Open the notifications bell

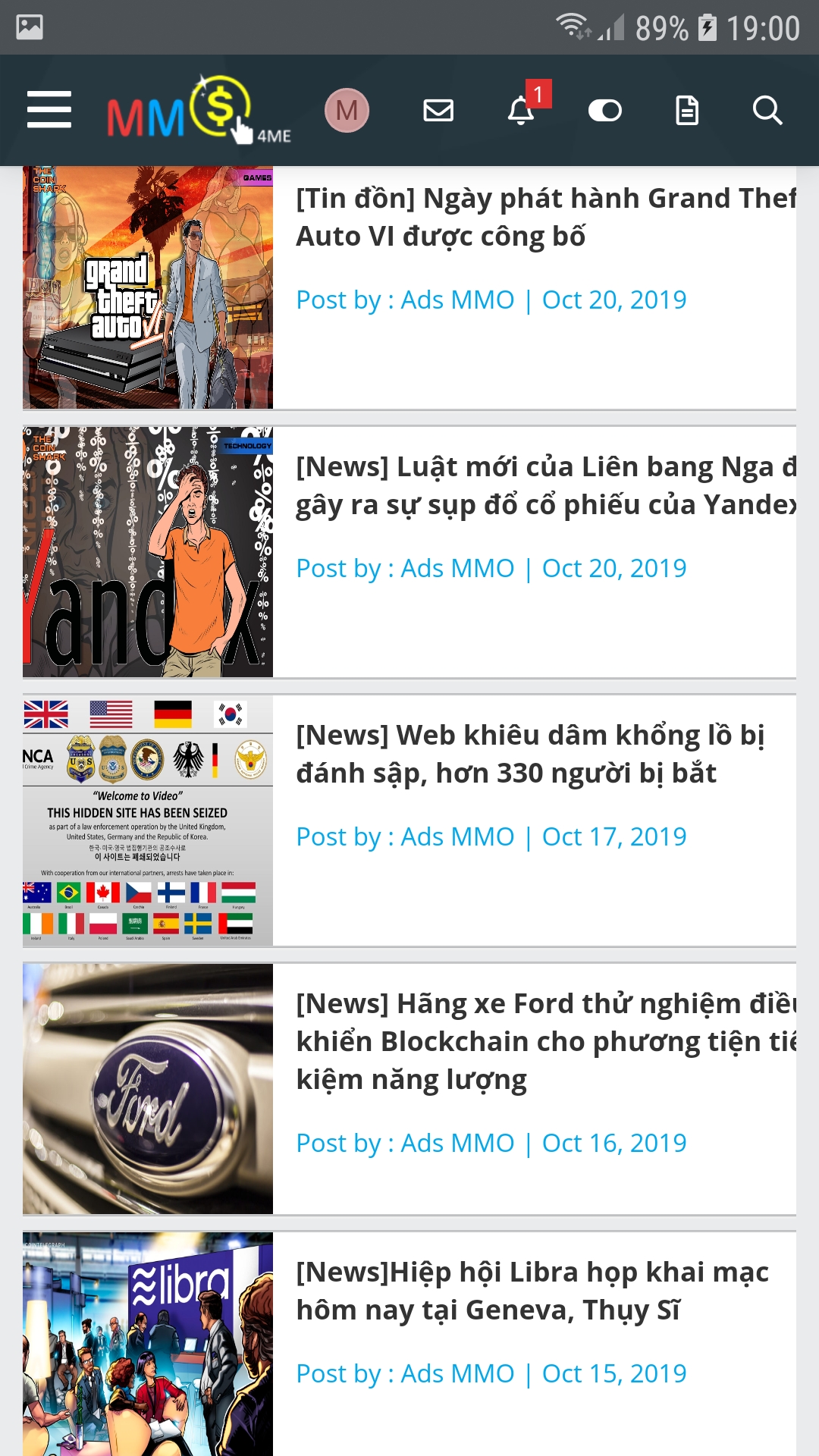521,111
